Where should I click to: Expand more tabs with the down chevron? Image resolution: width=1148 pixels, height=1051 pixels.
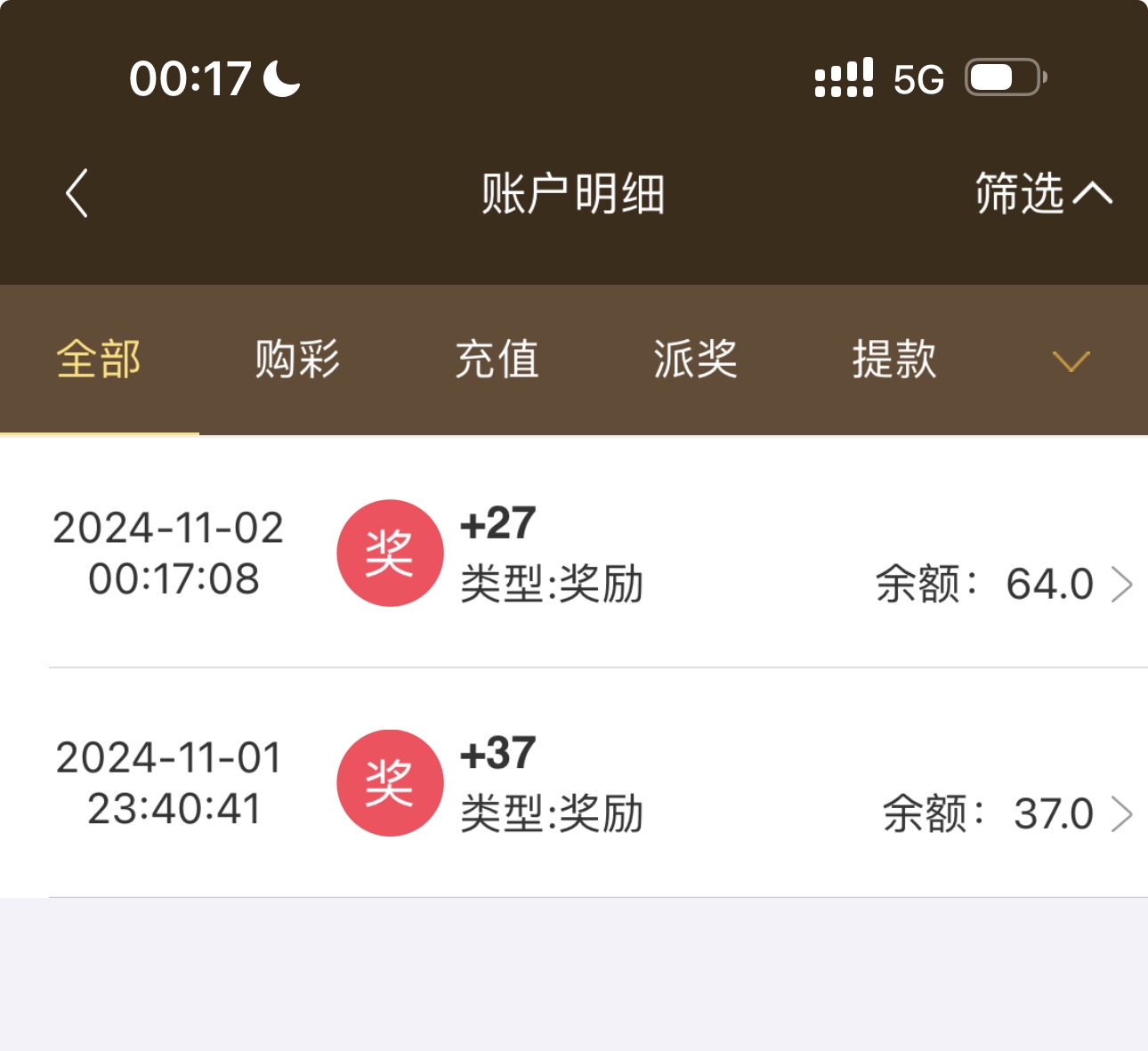pyautogui.click(x=1071, y=361)
